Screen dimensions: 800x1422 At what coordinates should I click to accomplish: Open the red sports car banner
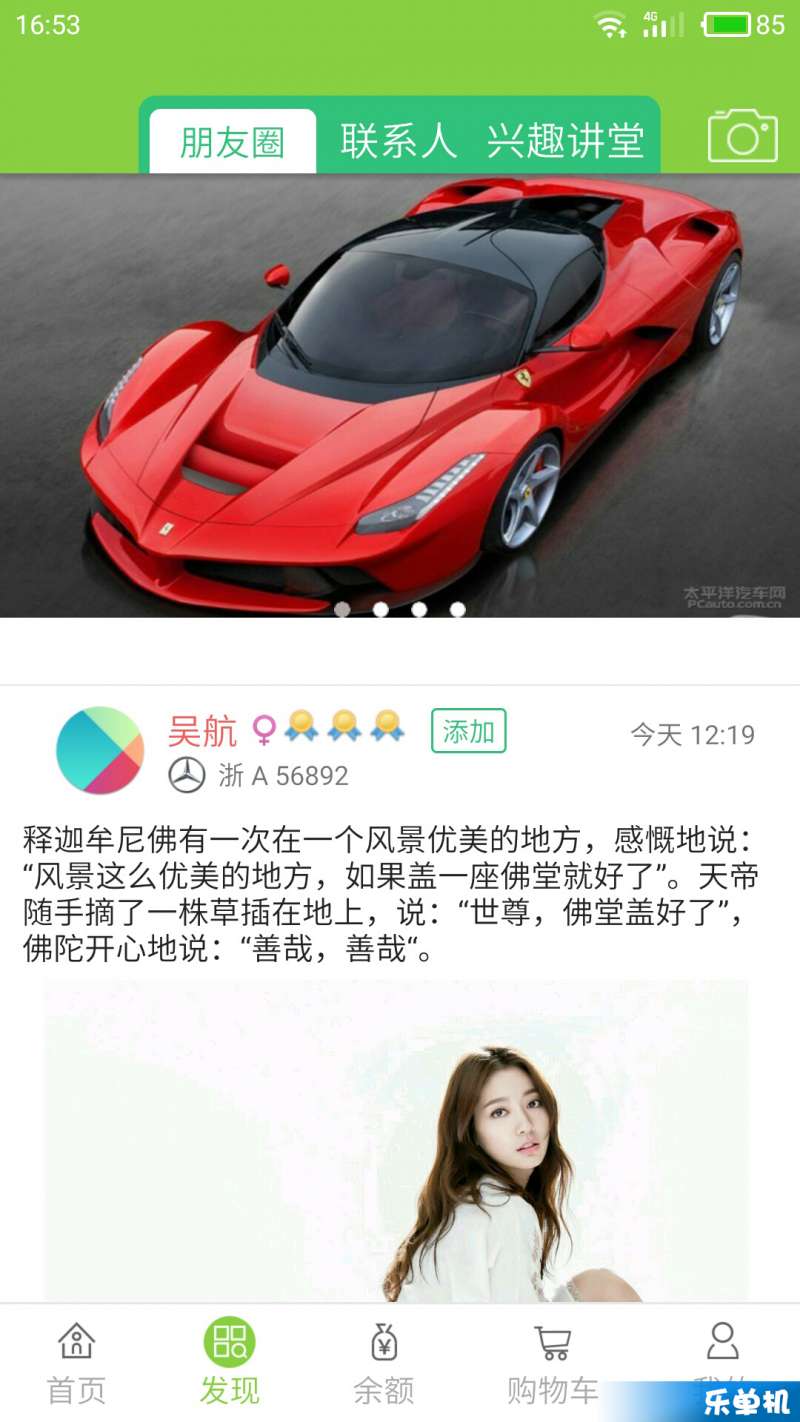click(400, 395)
